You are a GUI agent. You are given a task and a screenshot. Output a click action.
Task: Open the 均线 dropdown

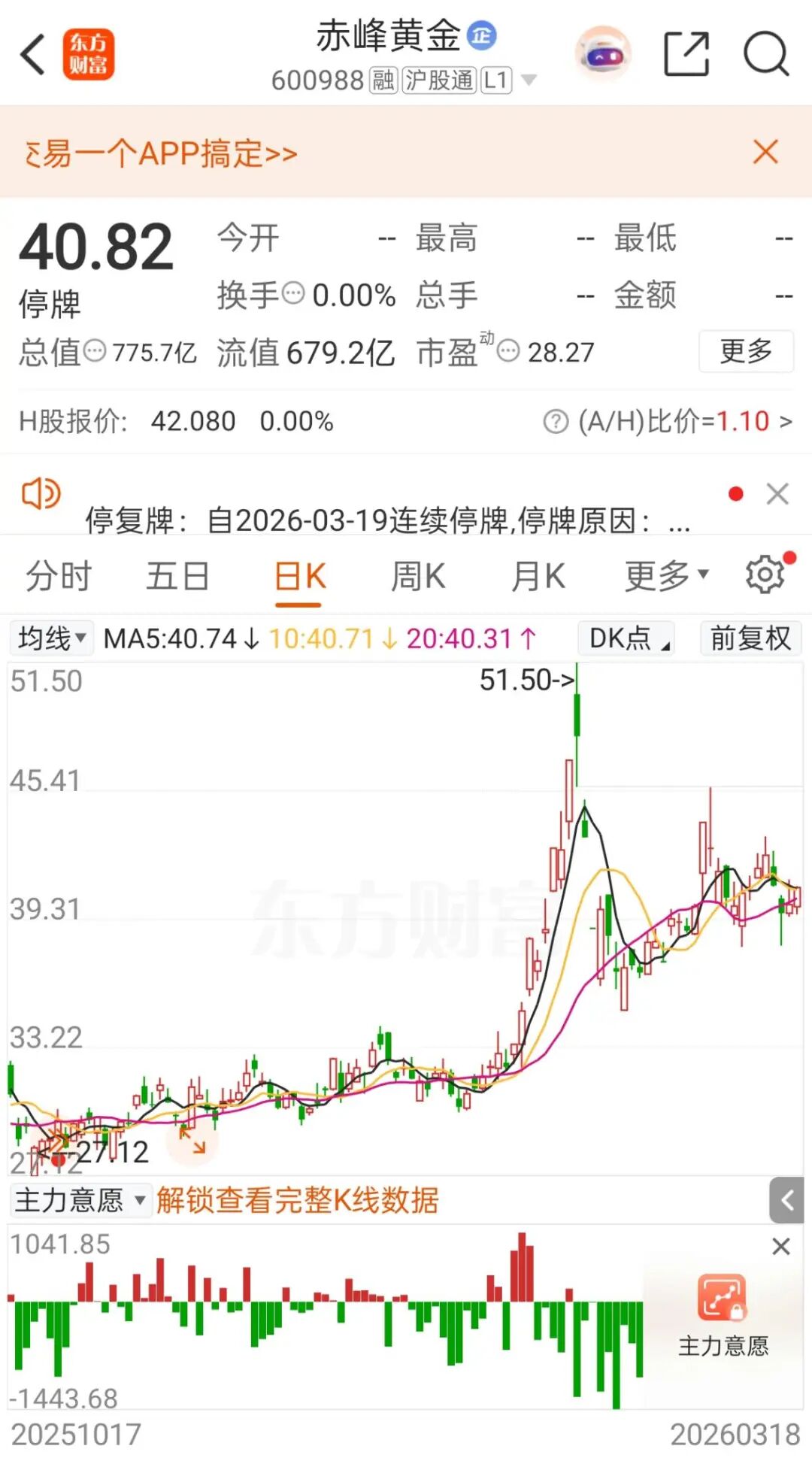pos(50,638)
